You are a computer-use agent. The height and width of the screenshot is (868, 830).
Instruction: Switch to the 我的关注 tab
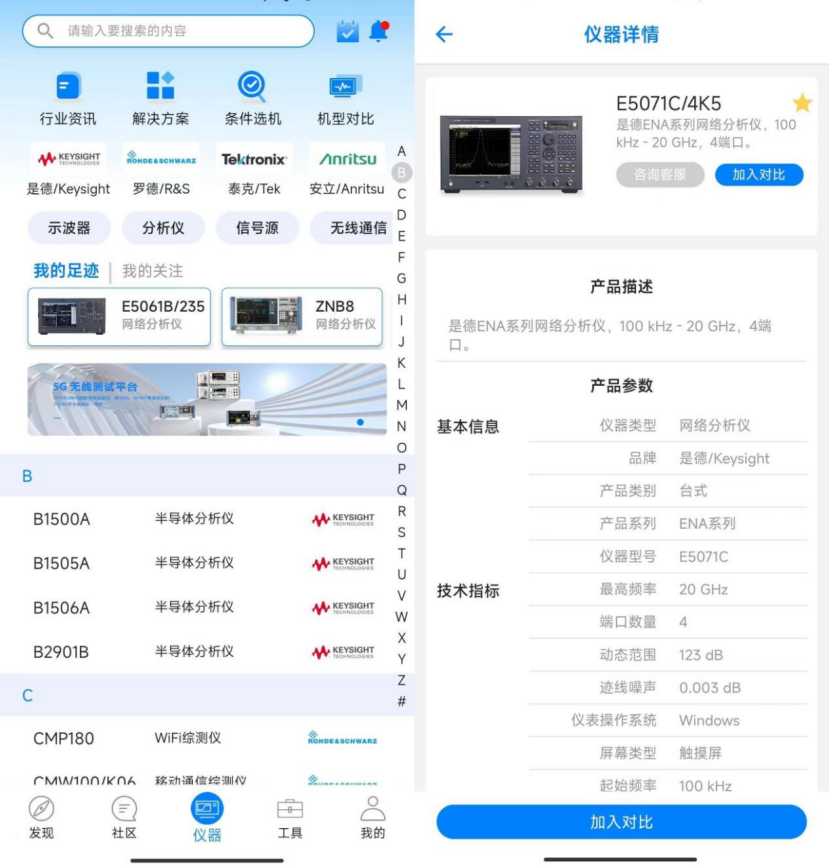click(x=153, y=271)
